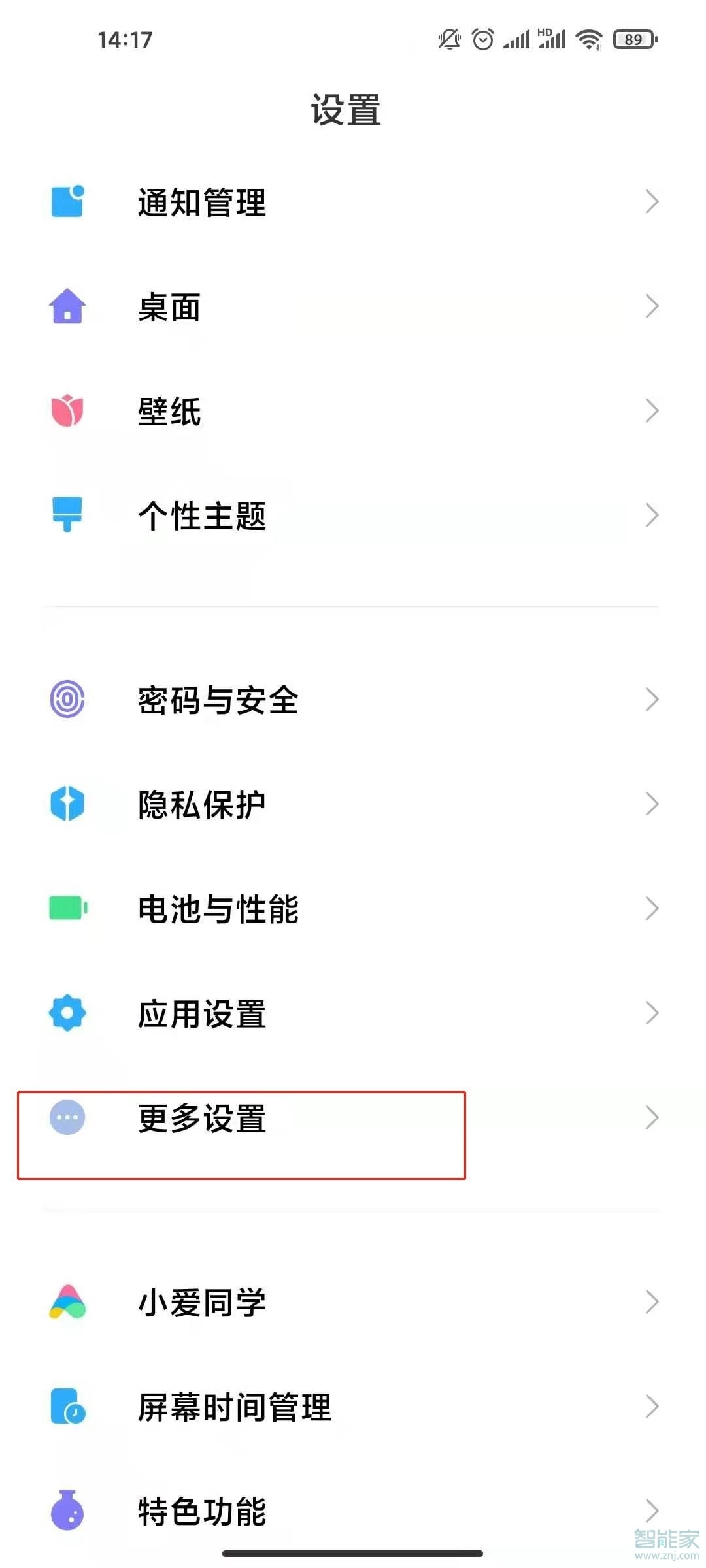Viewport: 706px width, 1568px height.
Task: Tap the purple home icon for 桌面
Action: click(67, 307)
